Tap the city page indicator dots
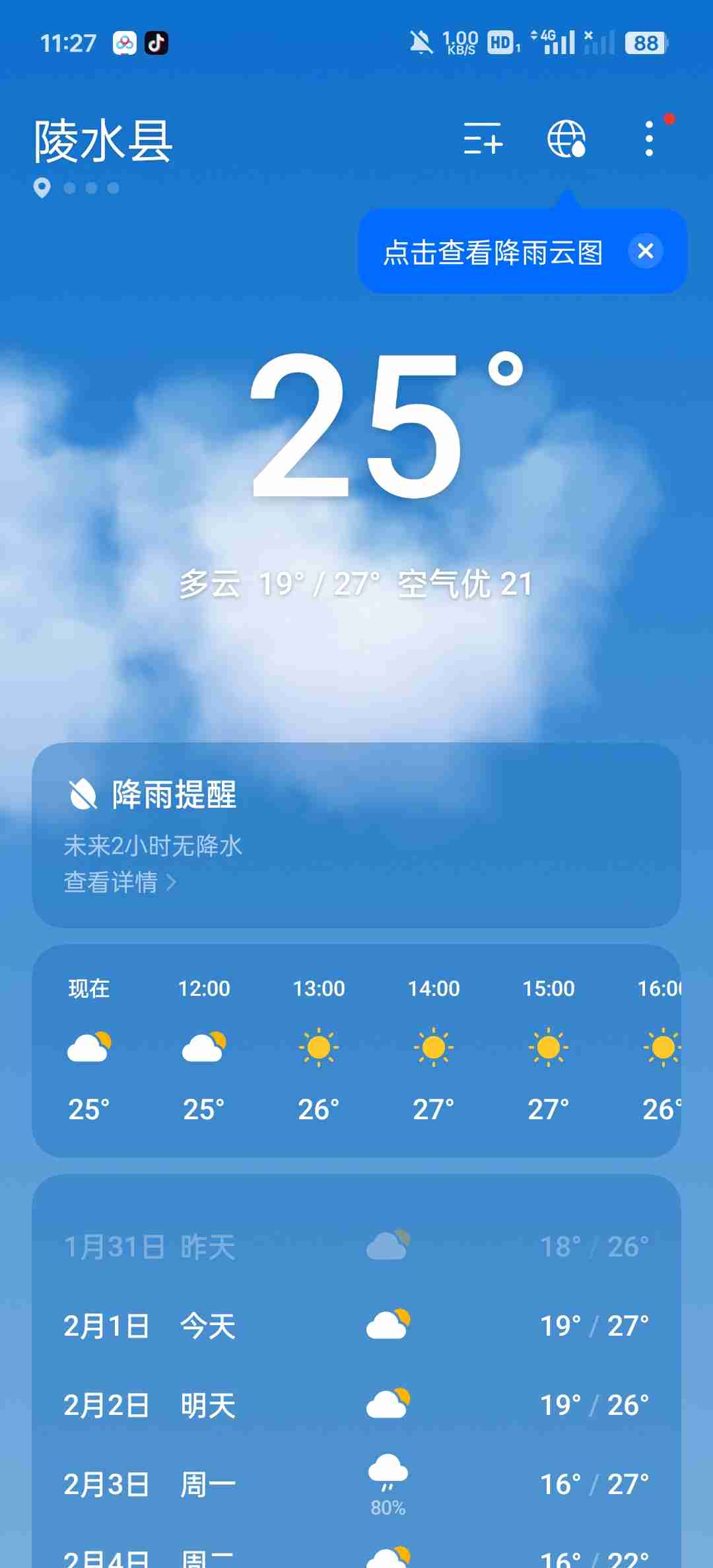Screen dimensions: 713x1568 90,188
